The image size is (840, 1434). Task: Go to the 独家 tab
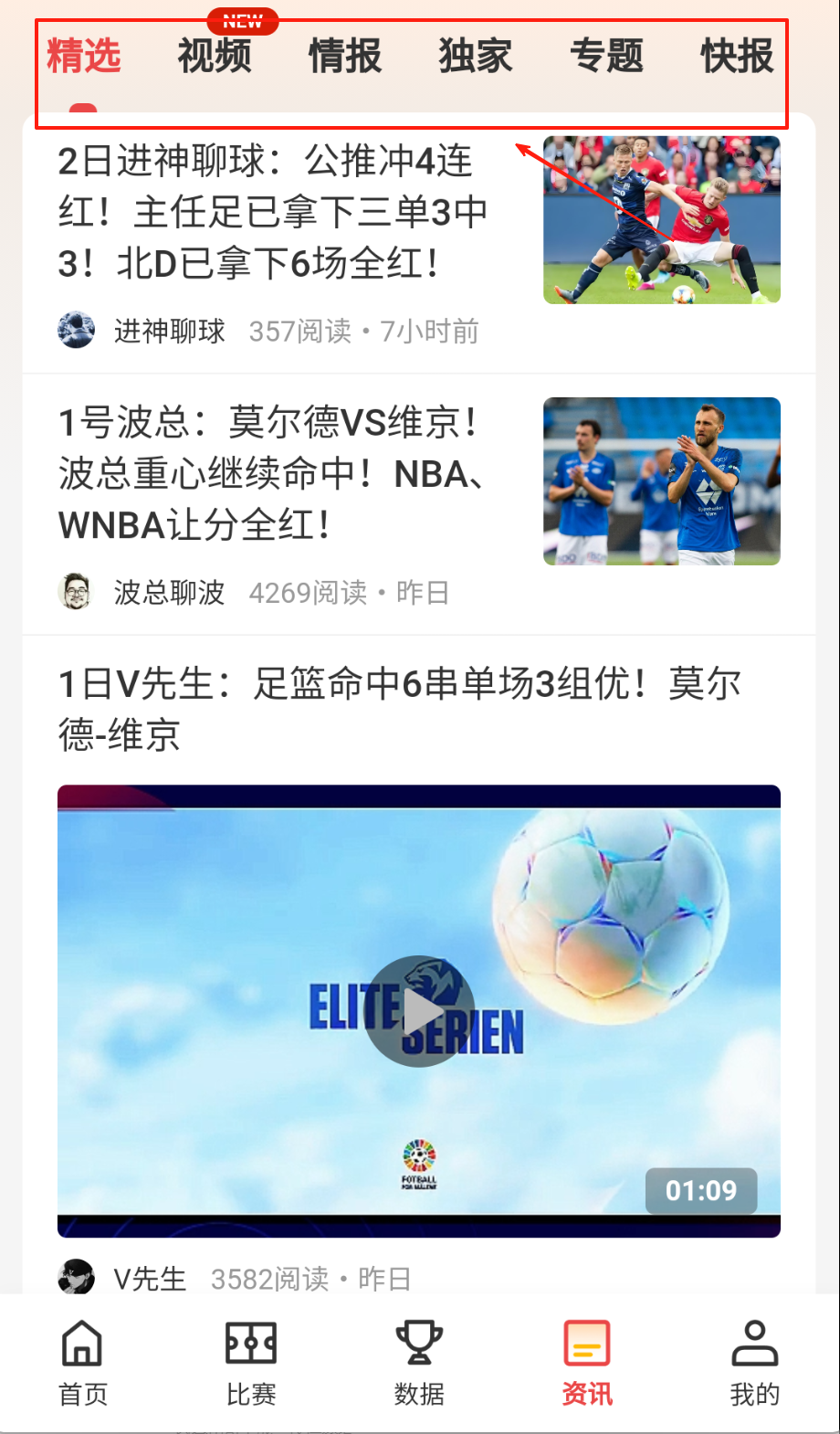(476, 57)
